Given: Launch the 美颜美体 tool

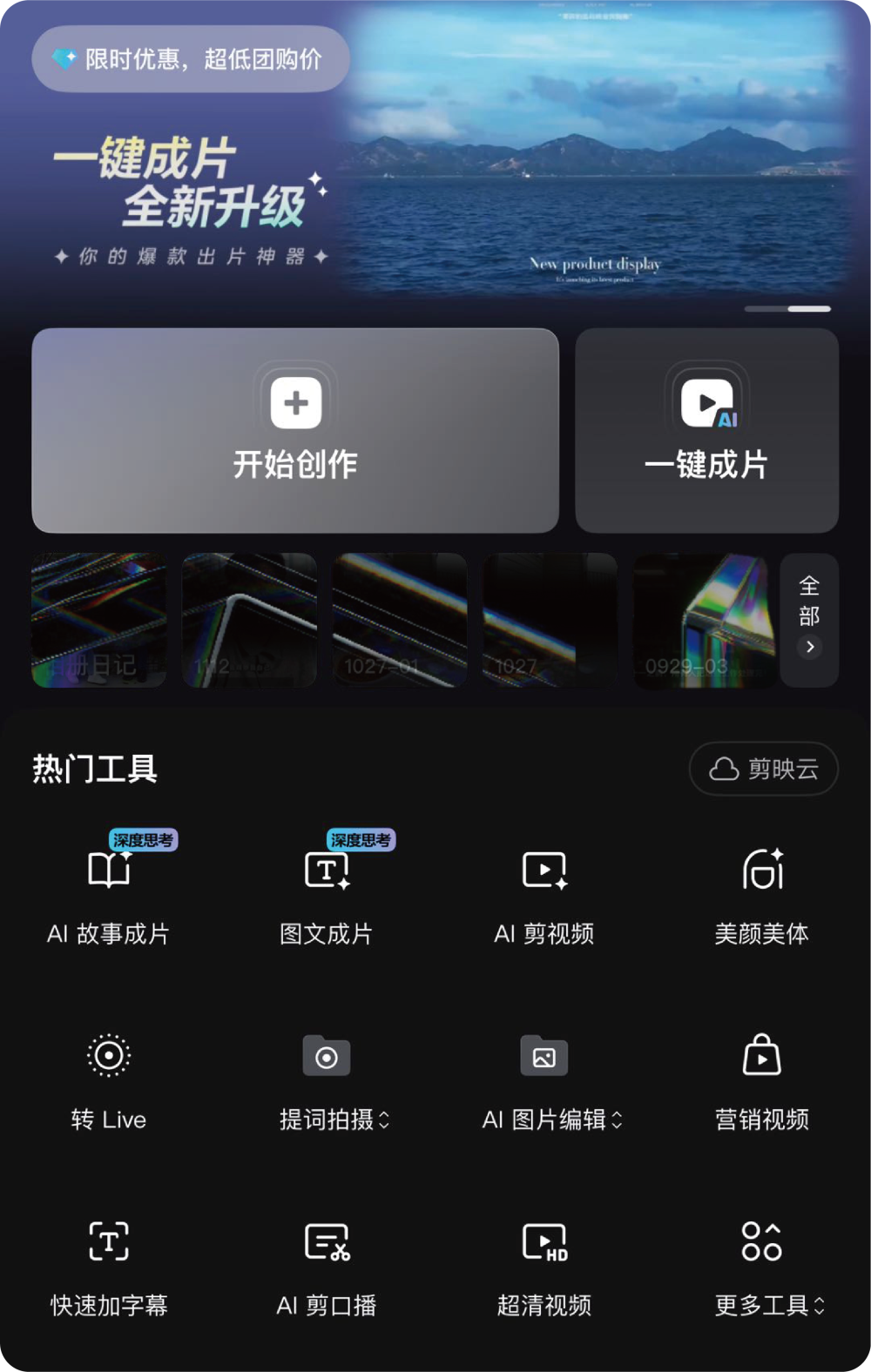Looking at the screenshot, I should point(761,897).
